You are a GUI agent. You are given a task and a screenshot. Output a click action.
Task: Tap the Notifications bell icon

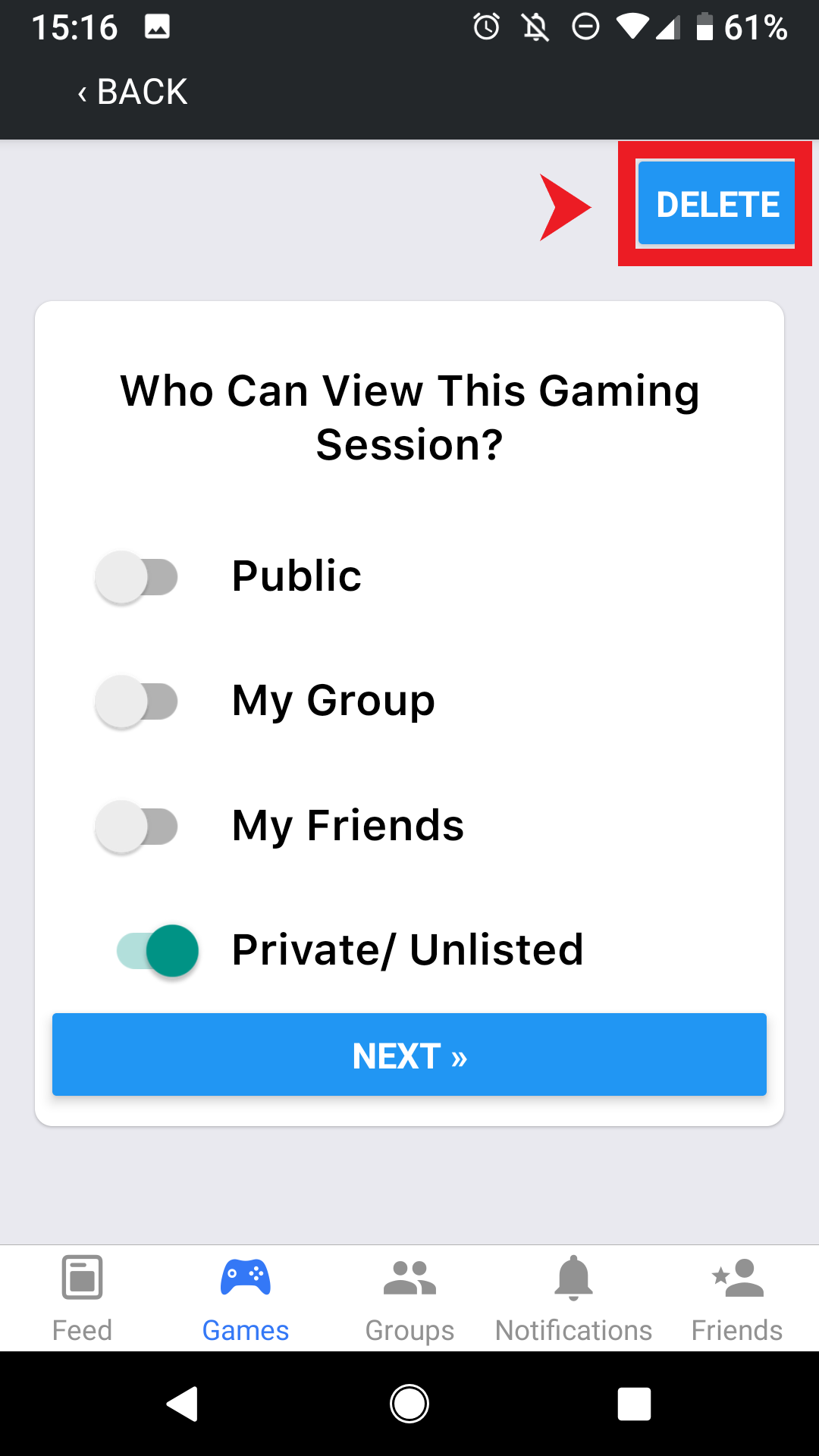[x=573, y=1278]
